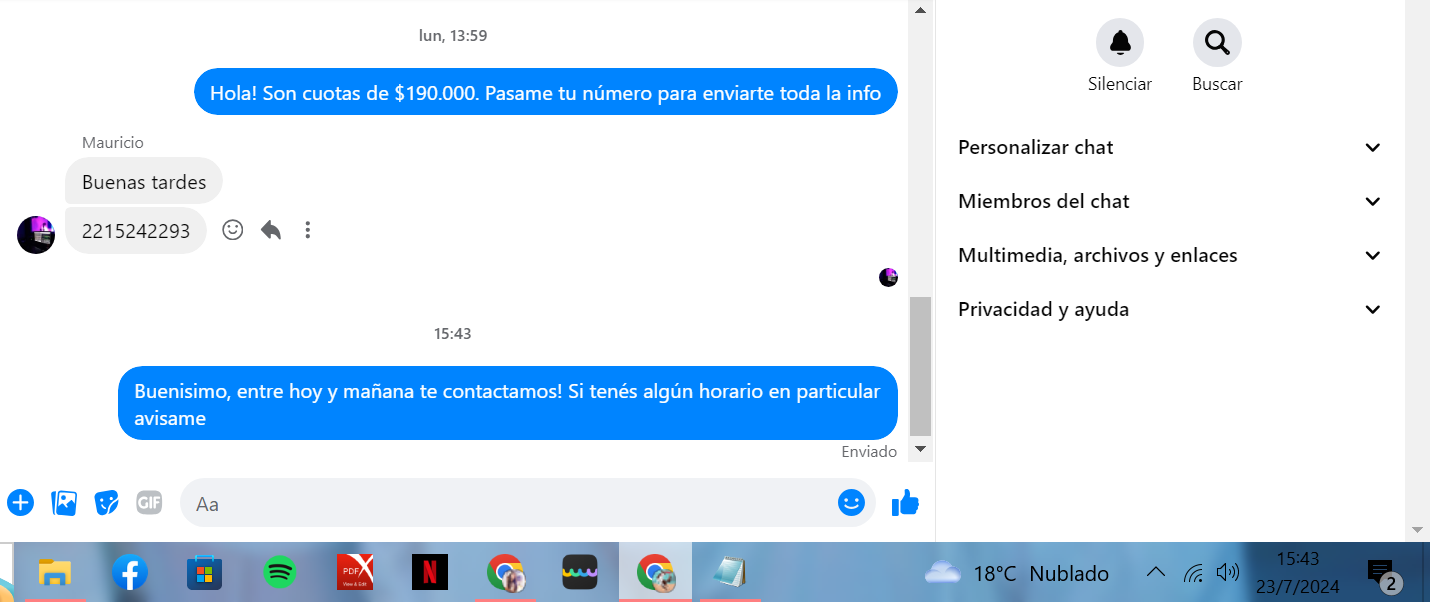
Task: Mute the conversation with Silenciar bell
Action: click(x=1119, y=44)
